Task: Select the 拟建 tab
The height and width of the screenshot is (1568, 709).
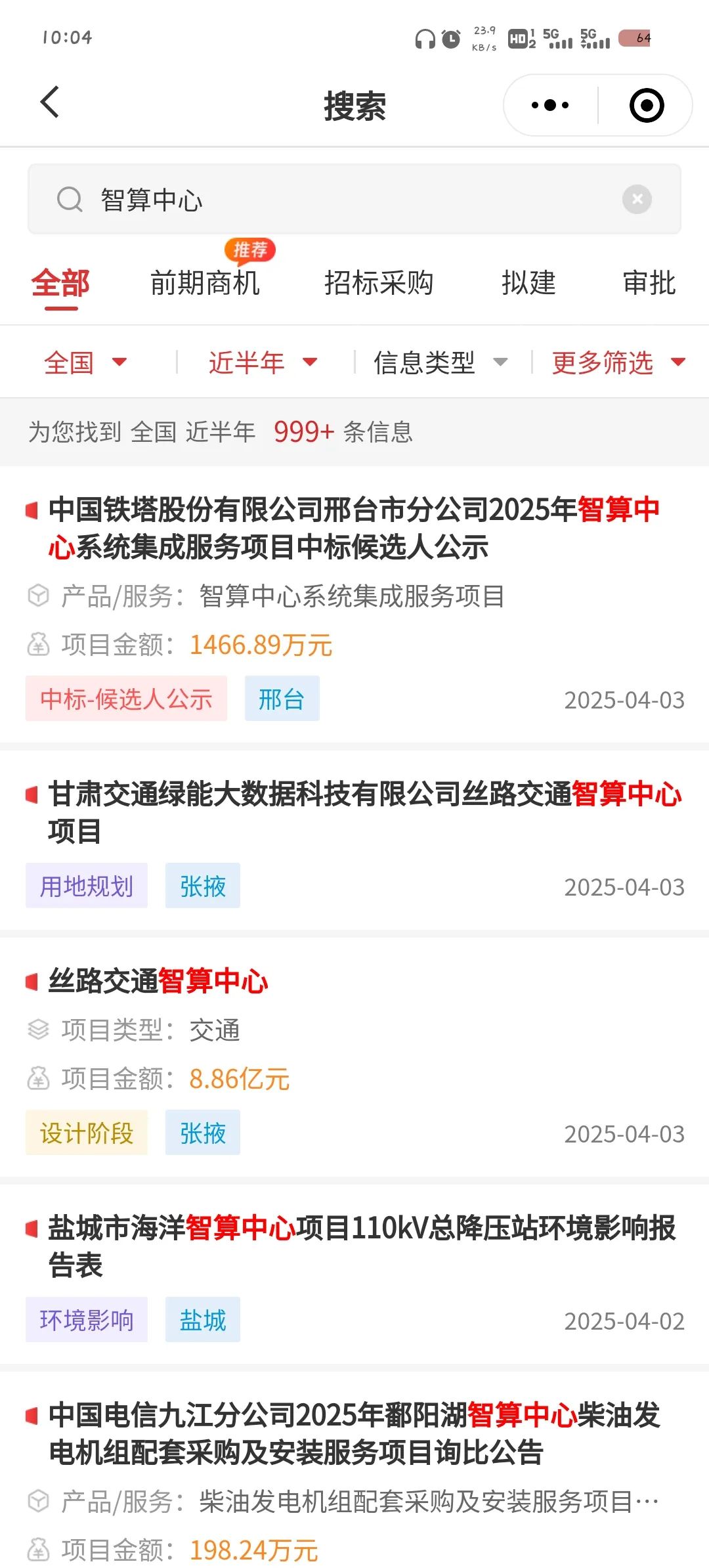Action: (x=528, y=283)
